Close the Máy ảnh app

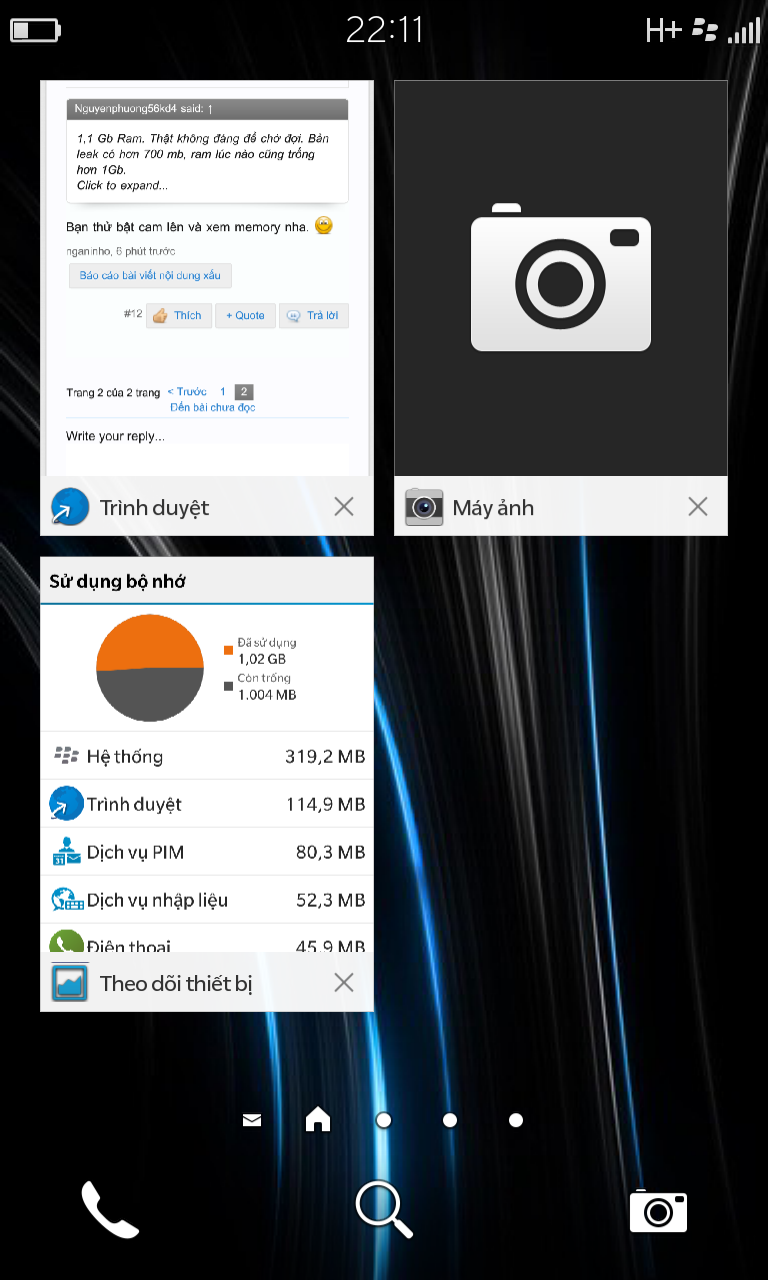pos(698,507)
